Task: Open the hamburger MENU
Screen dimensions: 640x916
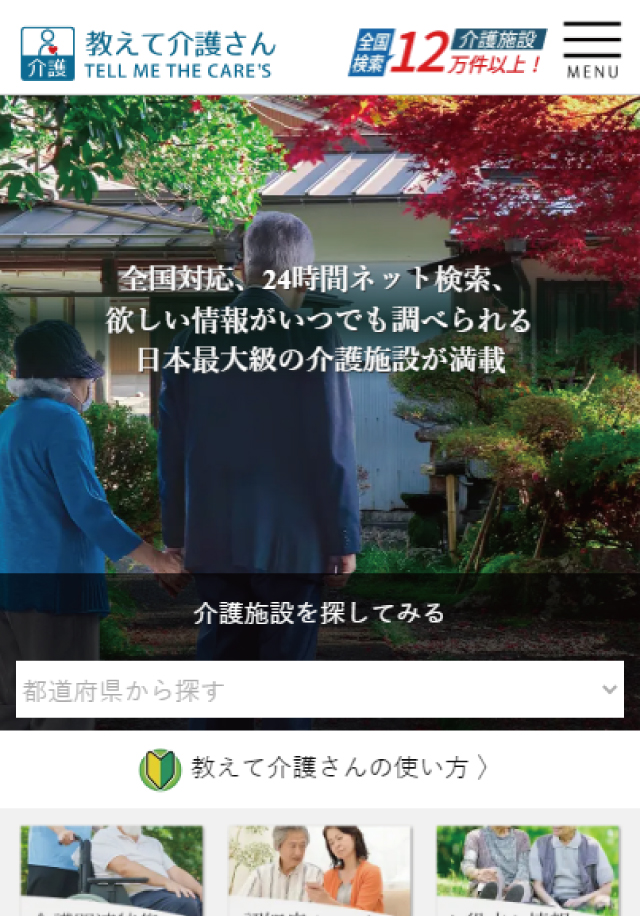Action: point(592,50)
